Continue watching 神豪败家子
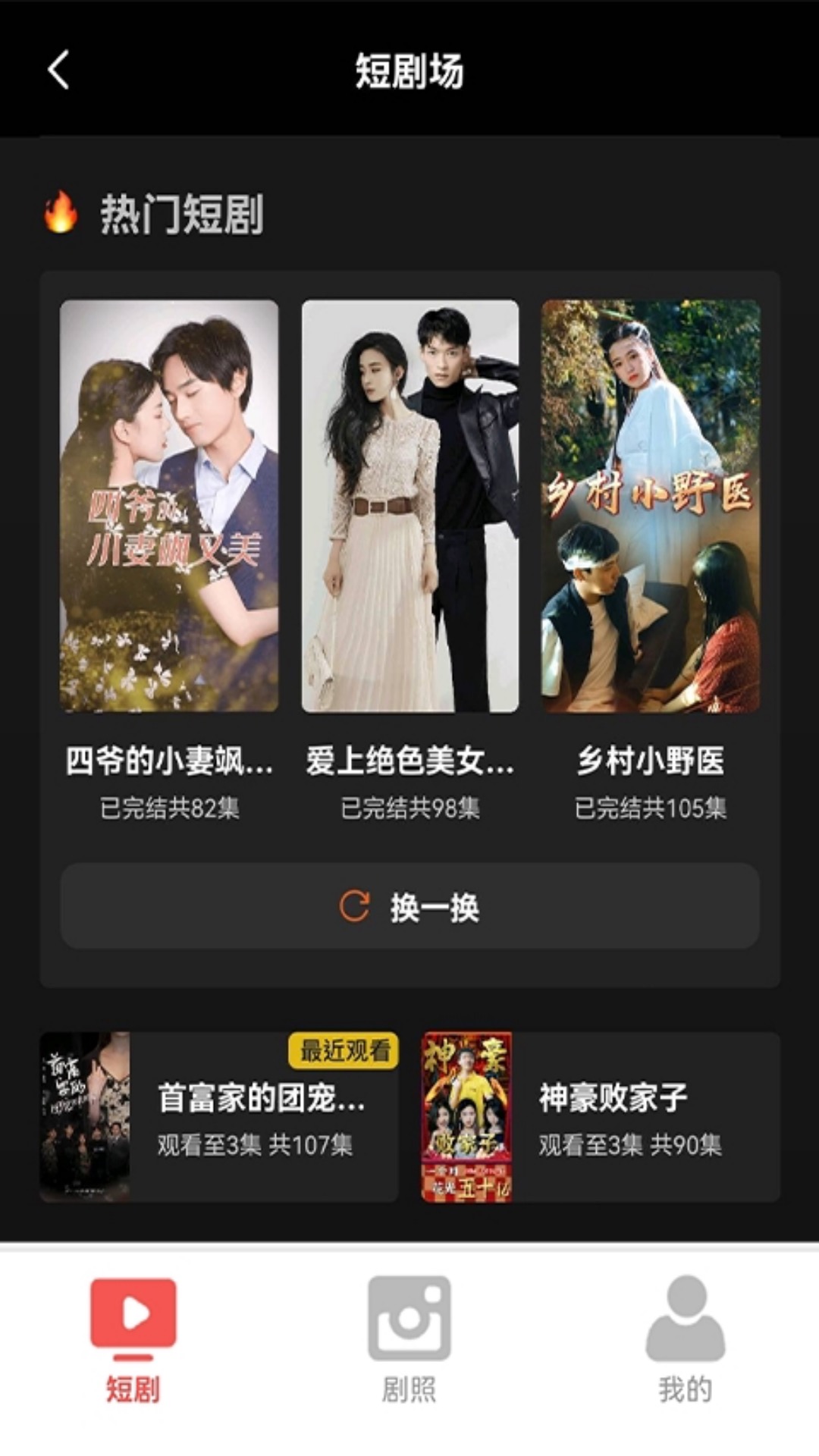The image size is (819, 1456). pyautogui.click(x=601, y=1117)
